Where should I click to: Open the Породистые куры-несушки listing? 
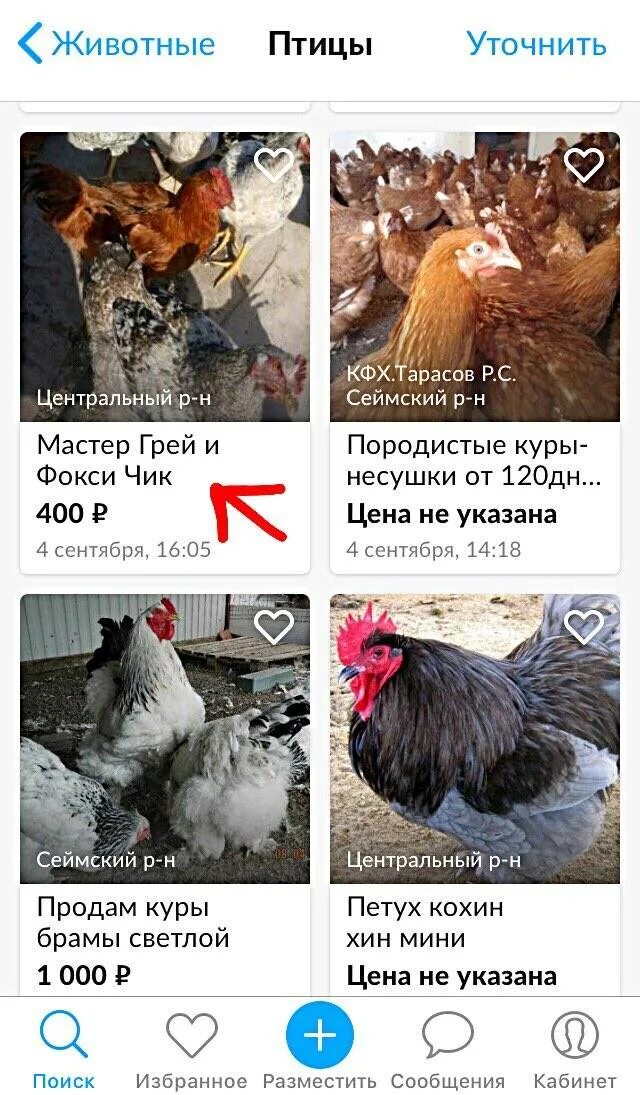[467, 460]
